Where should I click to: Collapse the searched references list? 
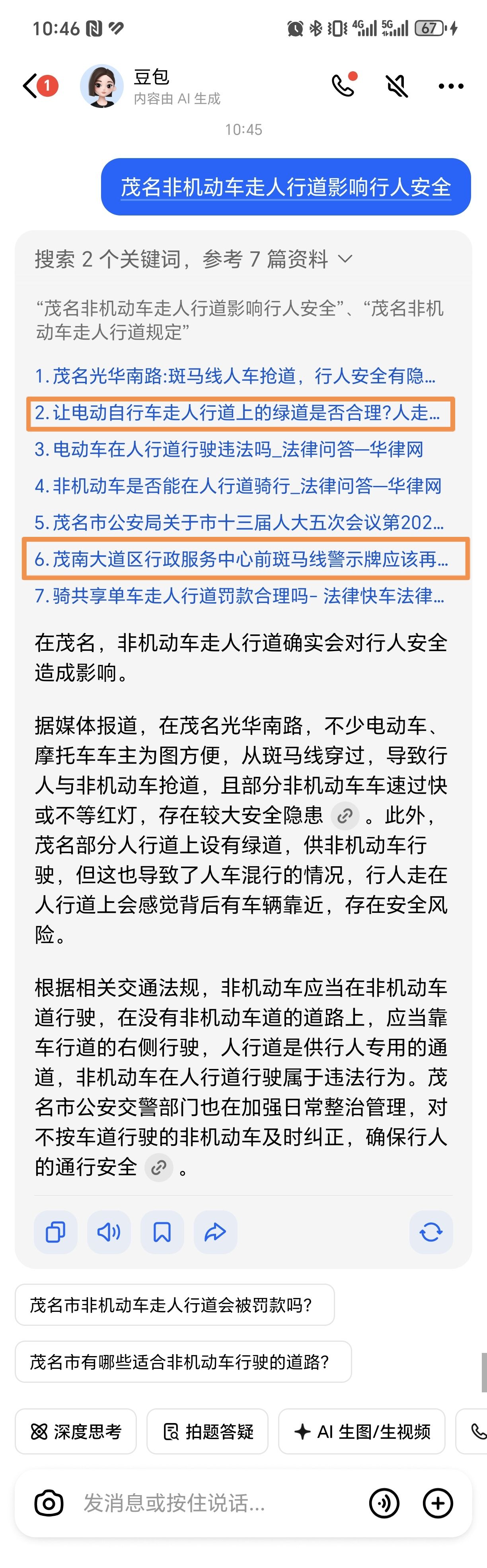[x=345, y=259]
